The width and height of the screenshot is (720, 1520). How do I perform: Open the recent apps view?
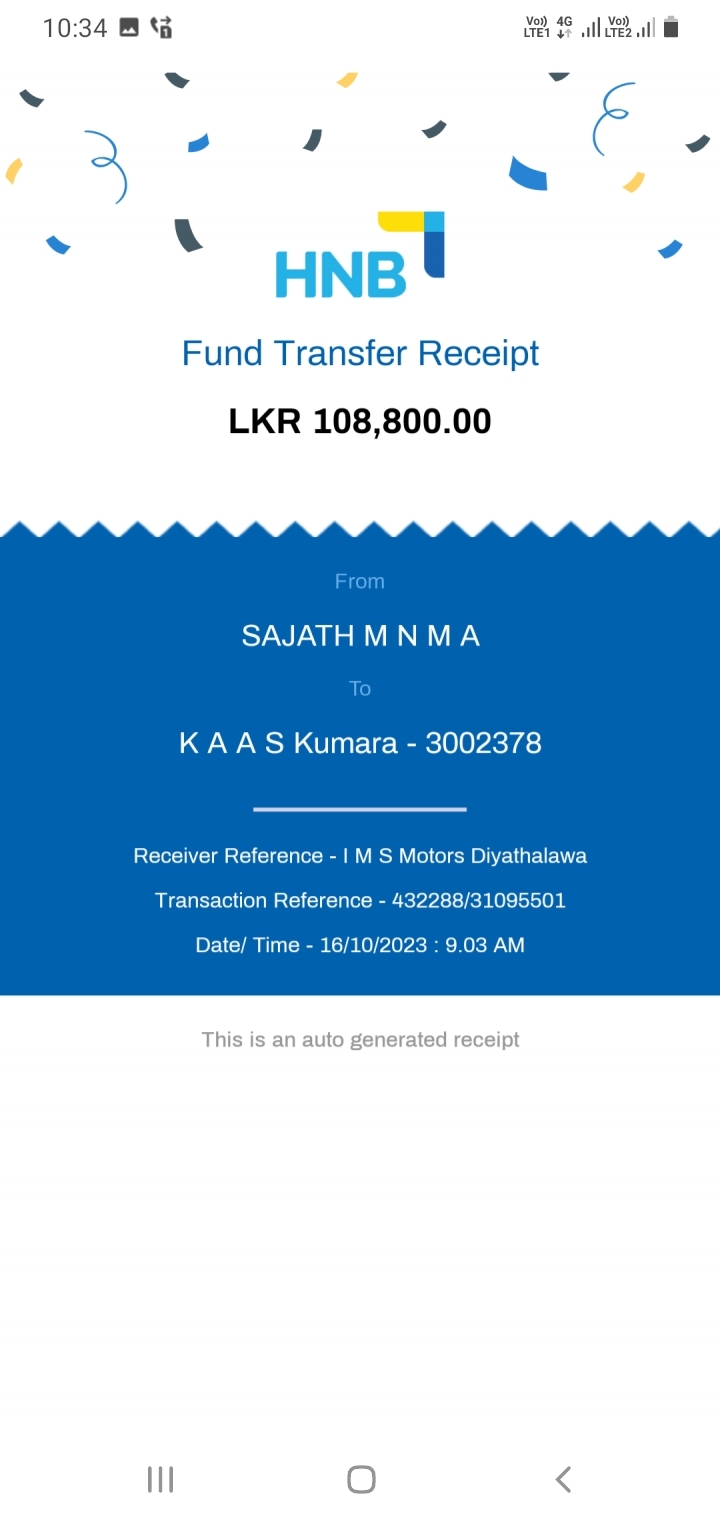(x=160, y=1479)
